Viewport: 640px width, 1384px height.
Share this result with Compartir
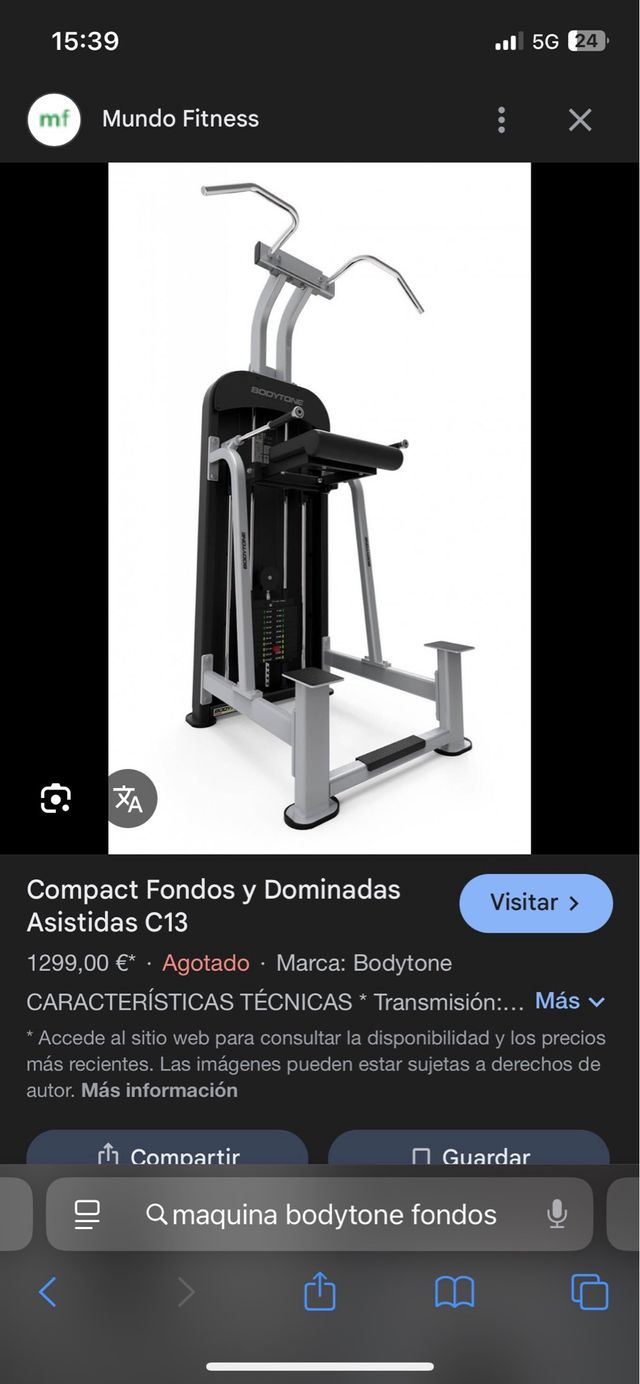point(167,1152)
